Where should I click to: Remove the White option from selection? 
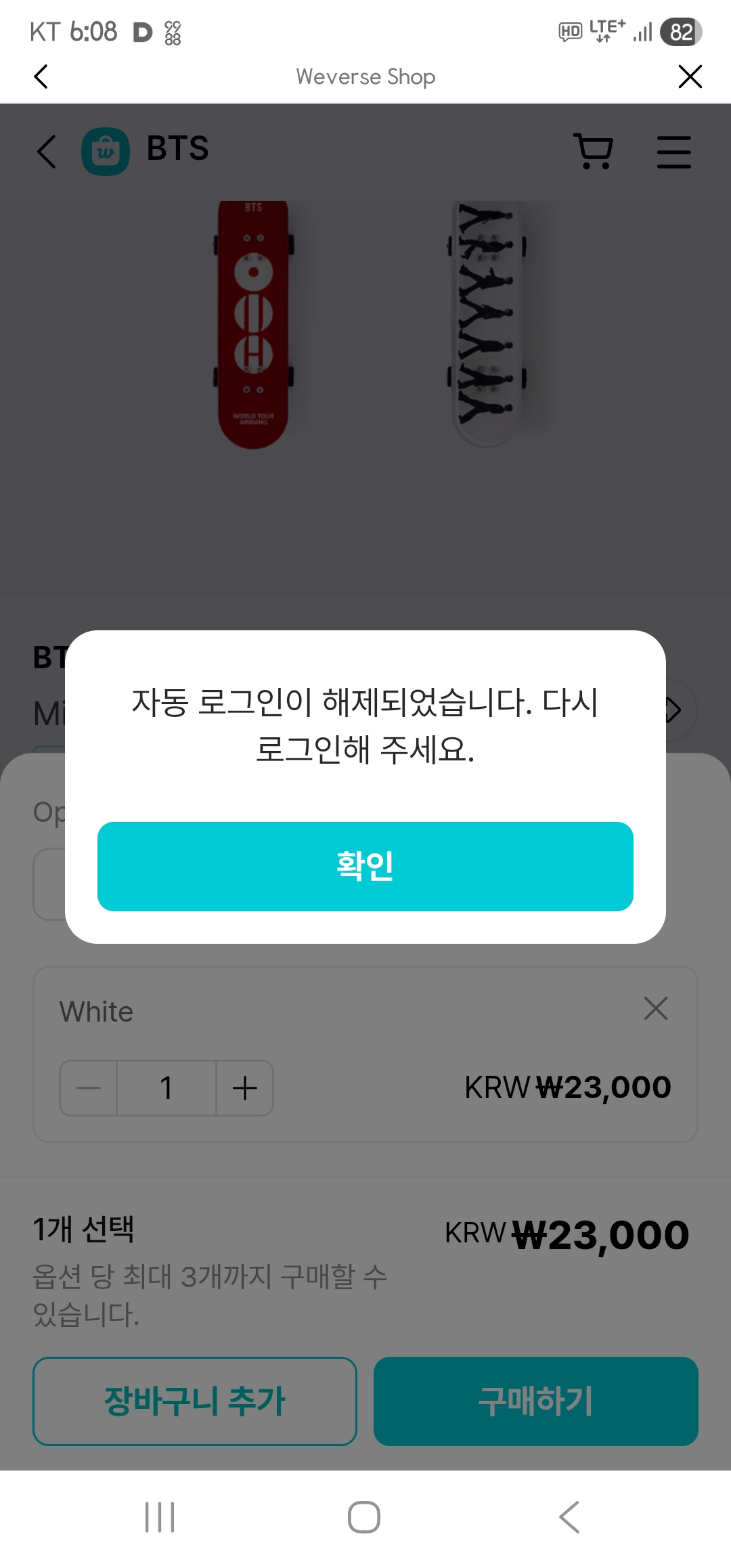(x=655, y=1009)
